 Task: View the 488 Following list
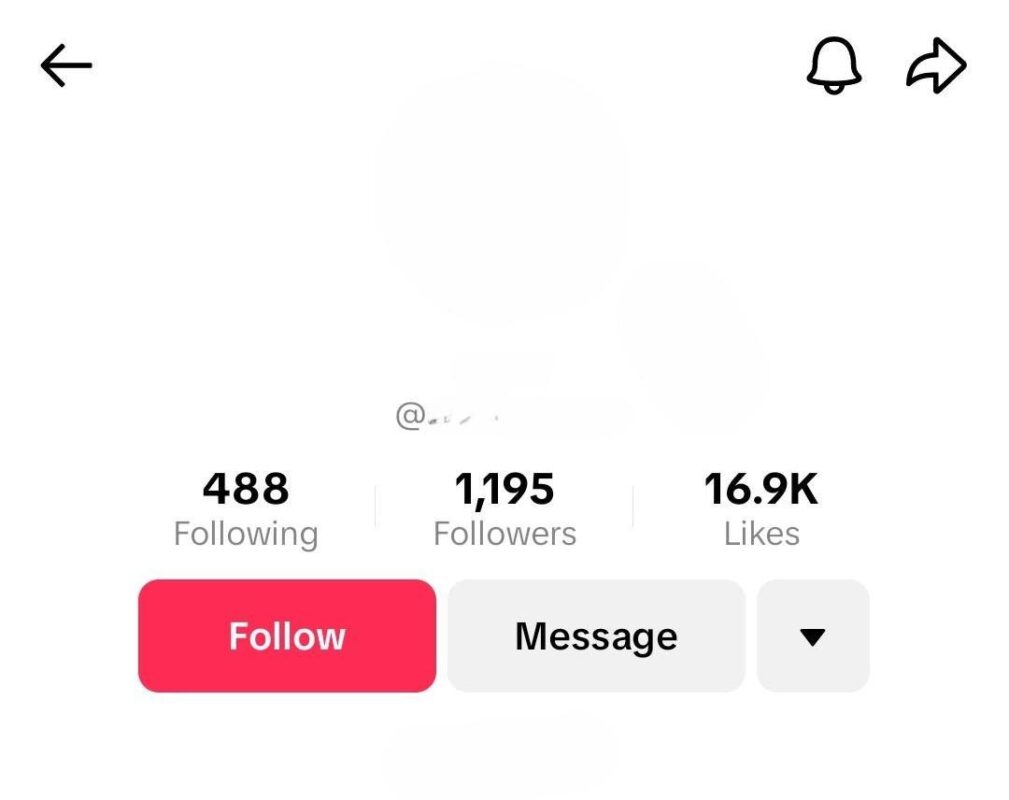click(x=246, y=509)
